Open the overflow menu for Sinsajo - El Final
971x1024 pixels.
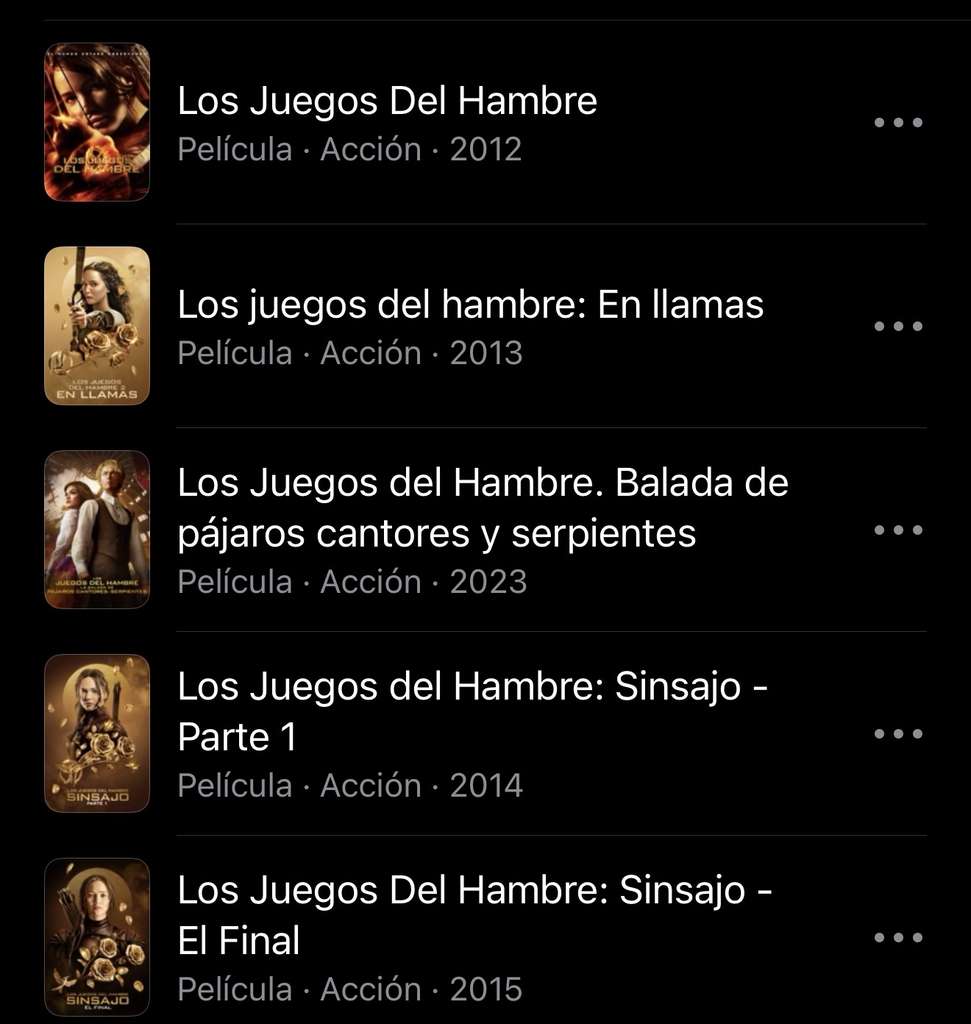pos(899,937)
